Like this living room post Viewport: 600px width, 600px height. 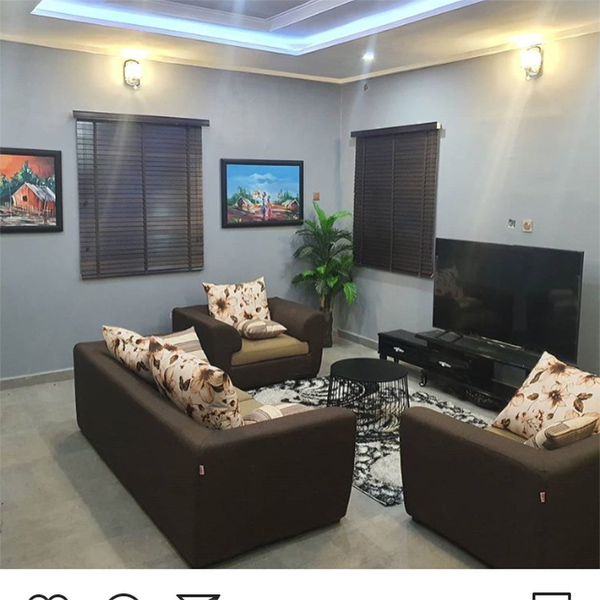pyautogui.click(x=47, y=597)
